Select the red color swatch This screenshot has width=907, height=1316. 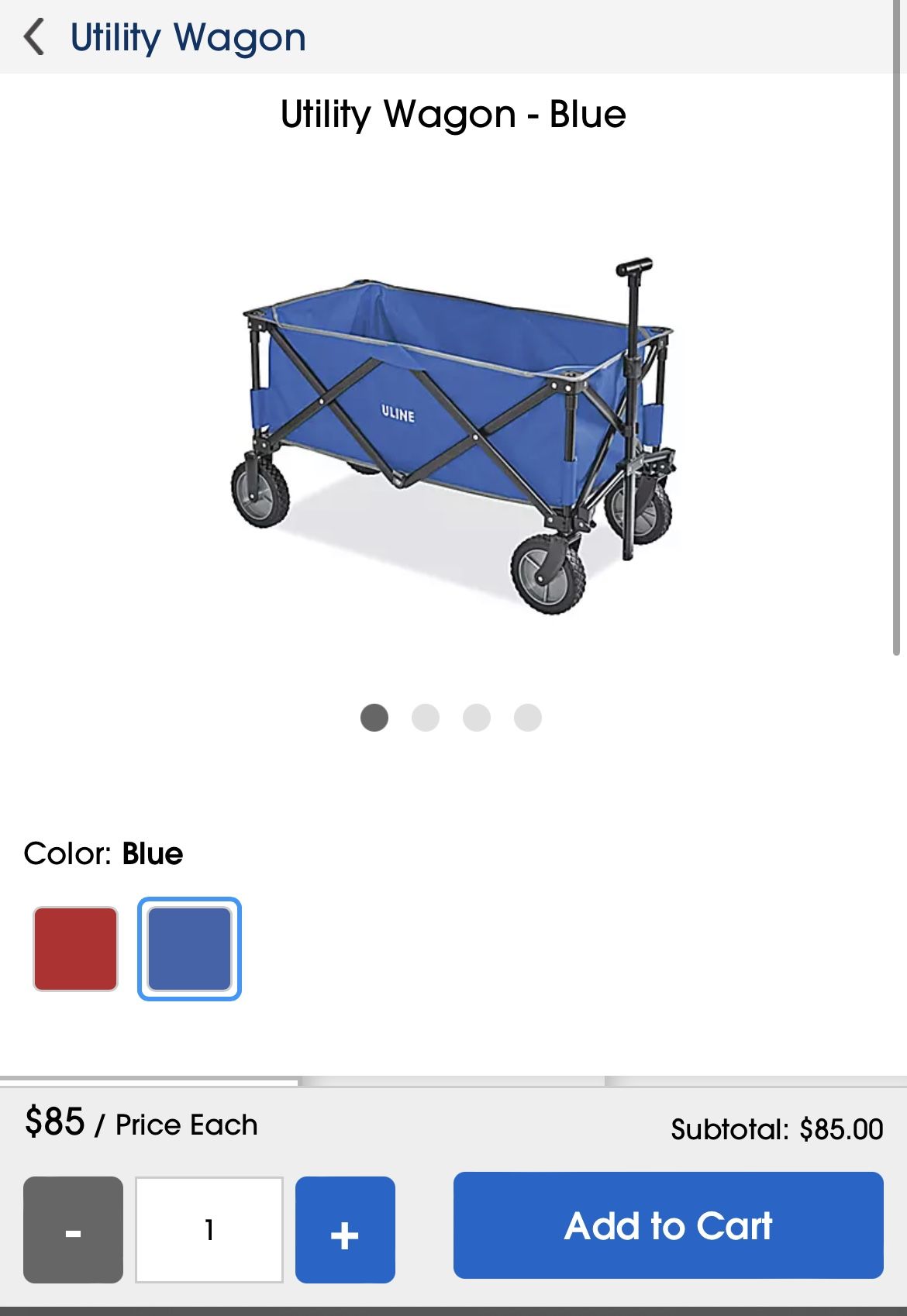75,949
